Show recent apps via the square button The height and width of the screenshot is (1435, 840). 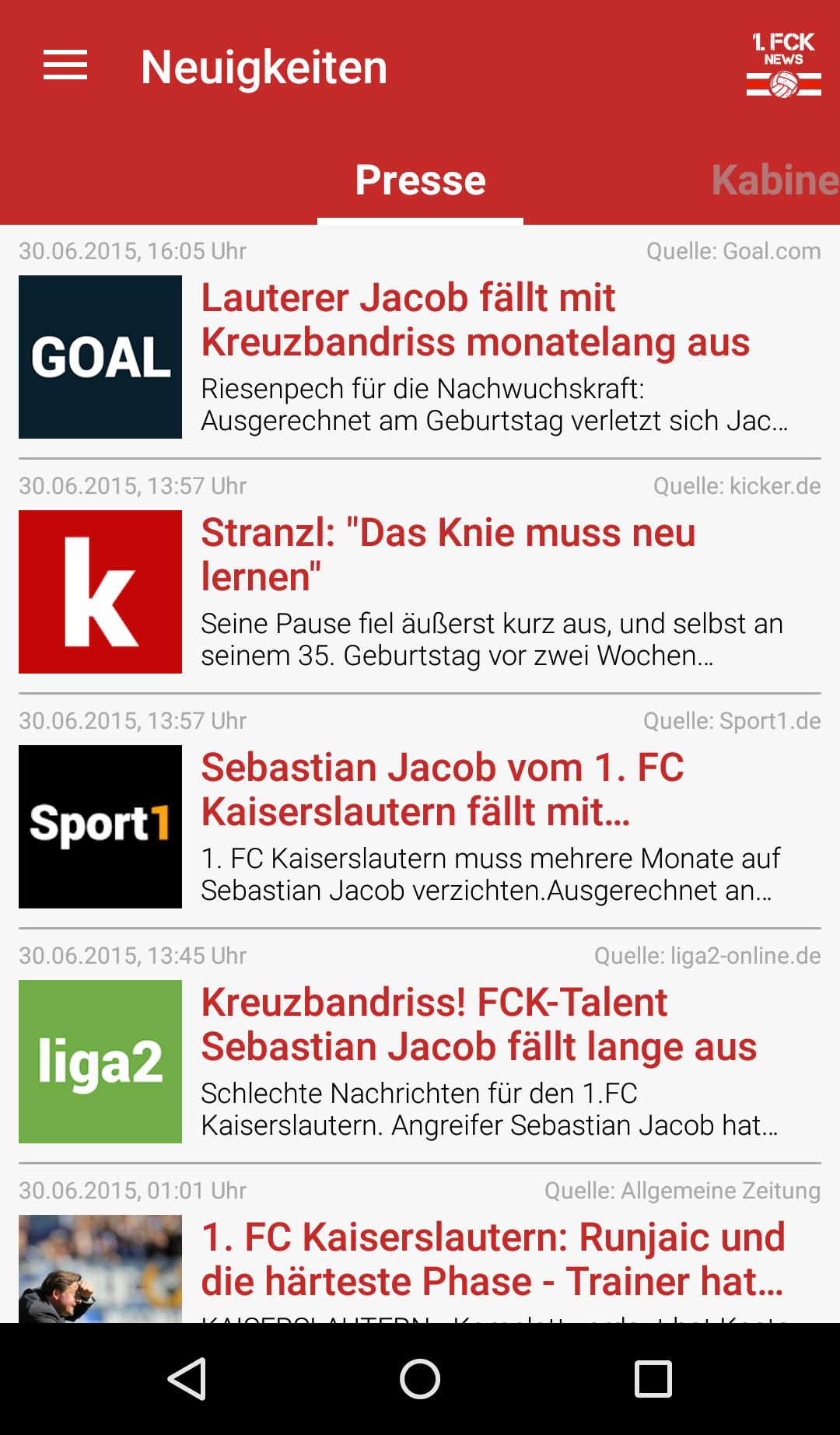click(x=653, y=1379)
